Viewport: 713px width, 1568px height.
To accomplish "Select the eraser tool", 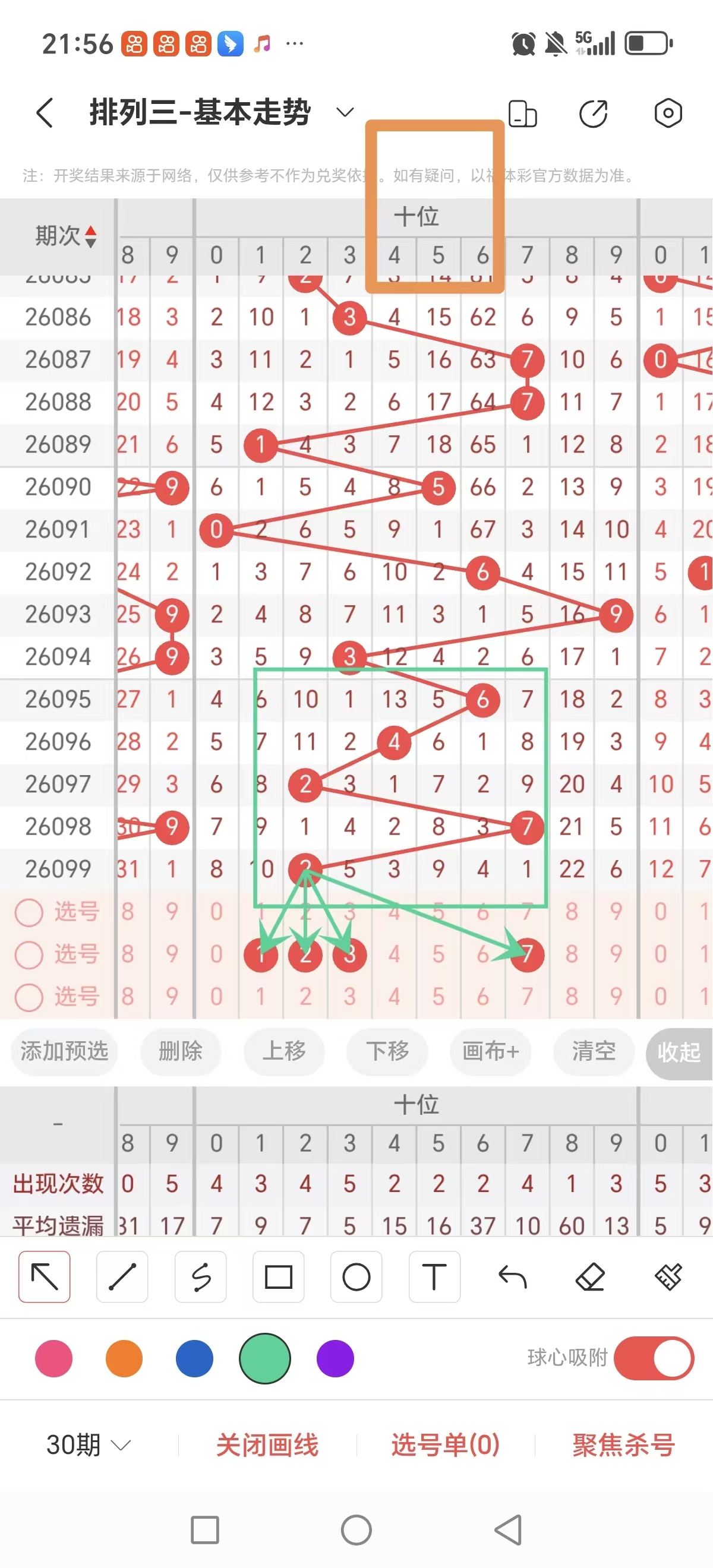I will pyautogui.click(x=590, y=1278).
